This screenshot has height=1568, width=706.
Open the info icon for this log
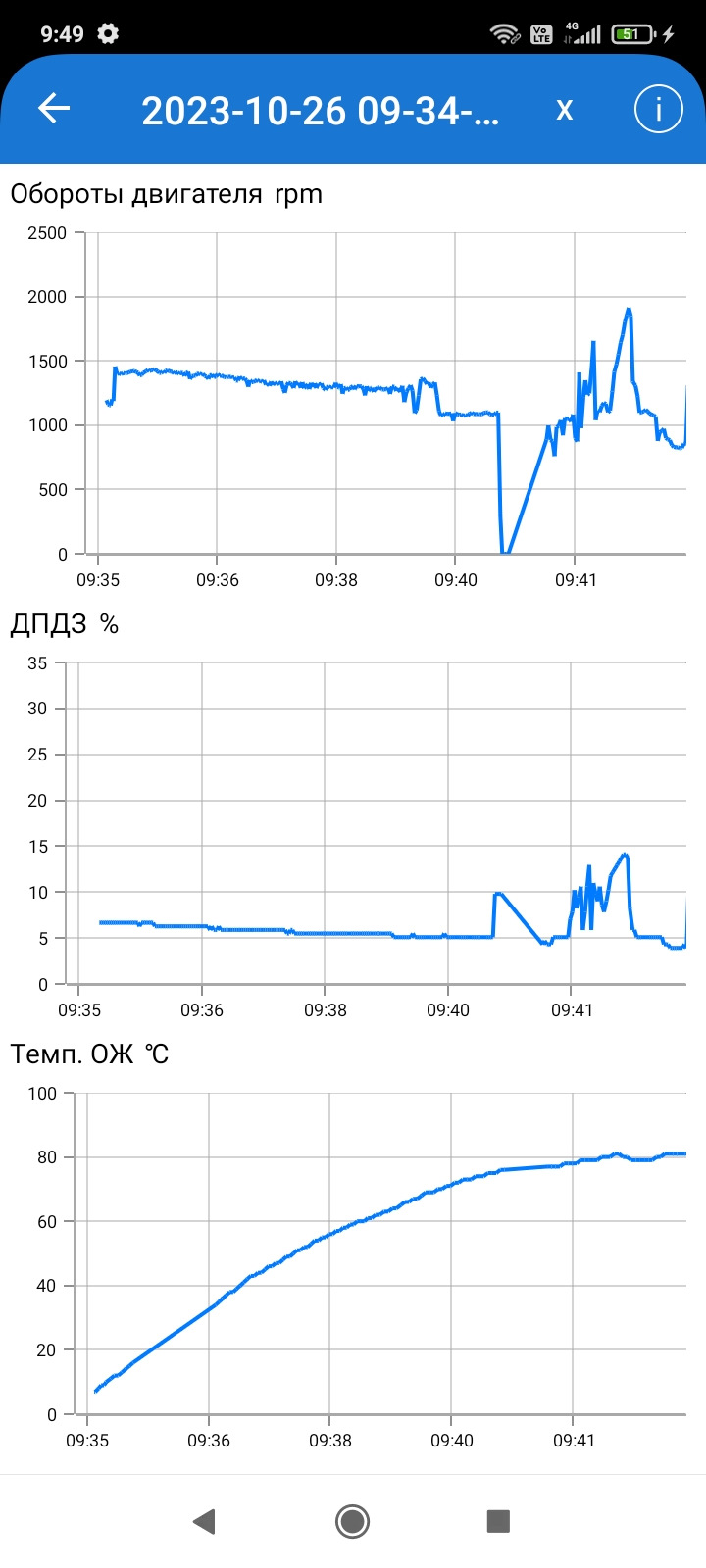658,109
